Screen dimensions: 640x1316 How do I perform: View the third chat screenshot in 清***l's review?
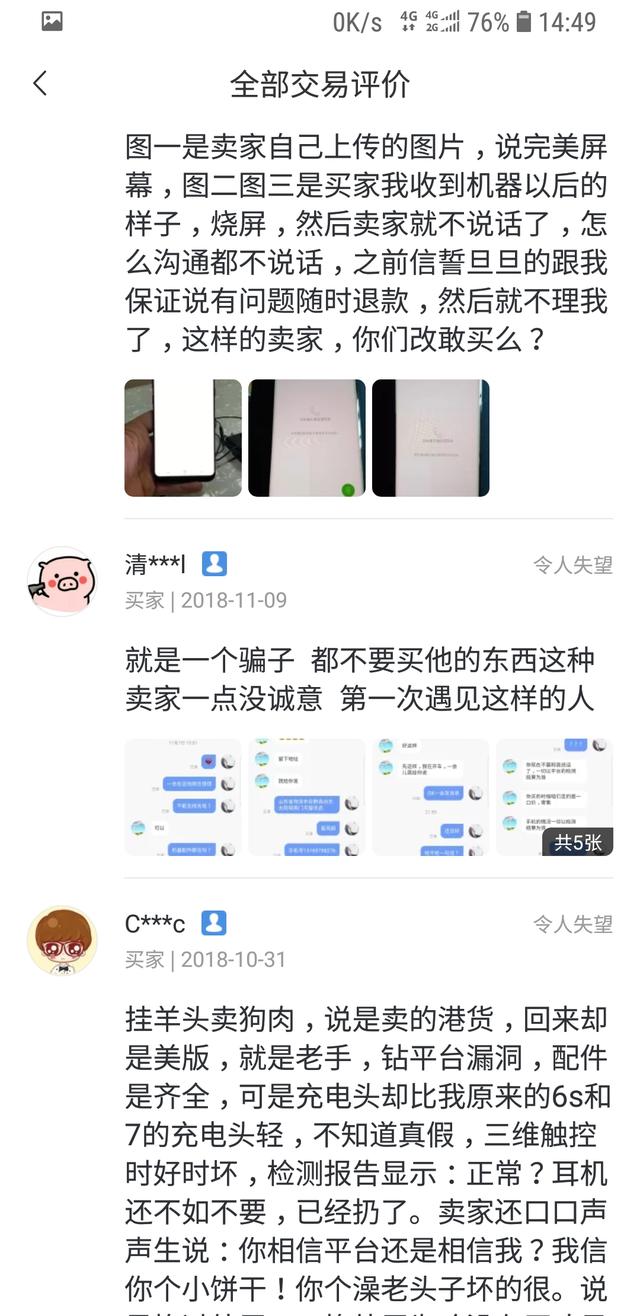[x=431, y=797]
